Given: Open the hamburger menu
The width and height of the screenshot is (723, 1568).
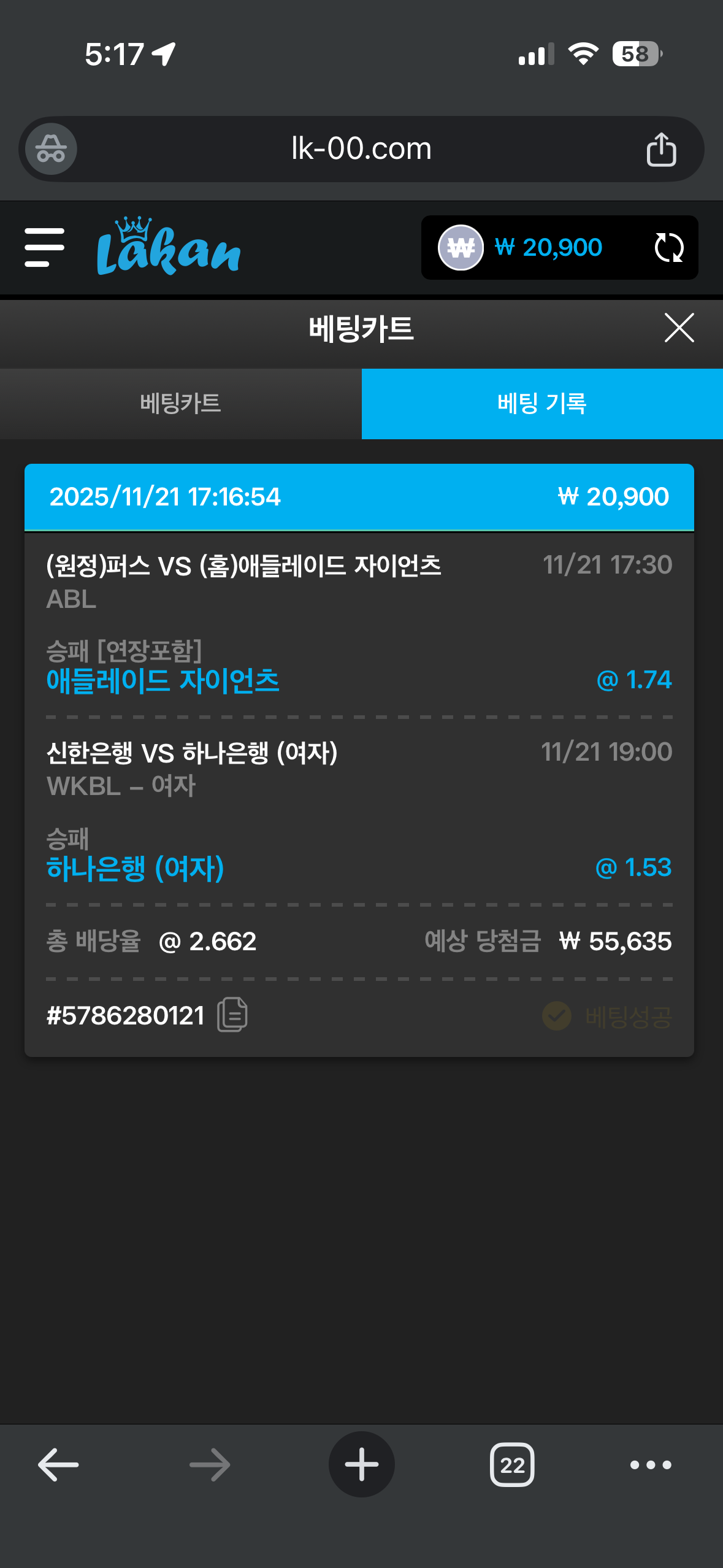Looking at the screenshot, I should tap(44, 247).
